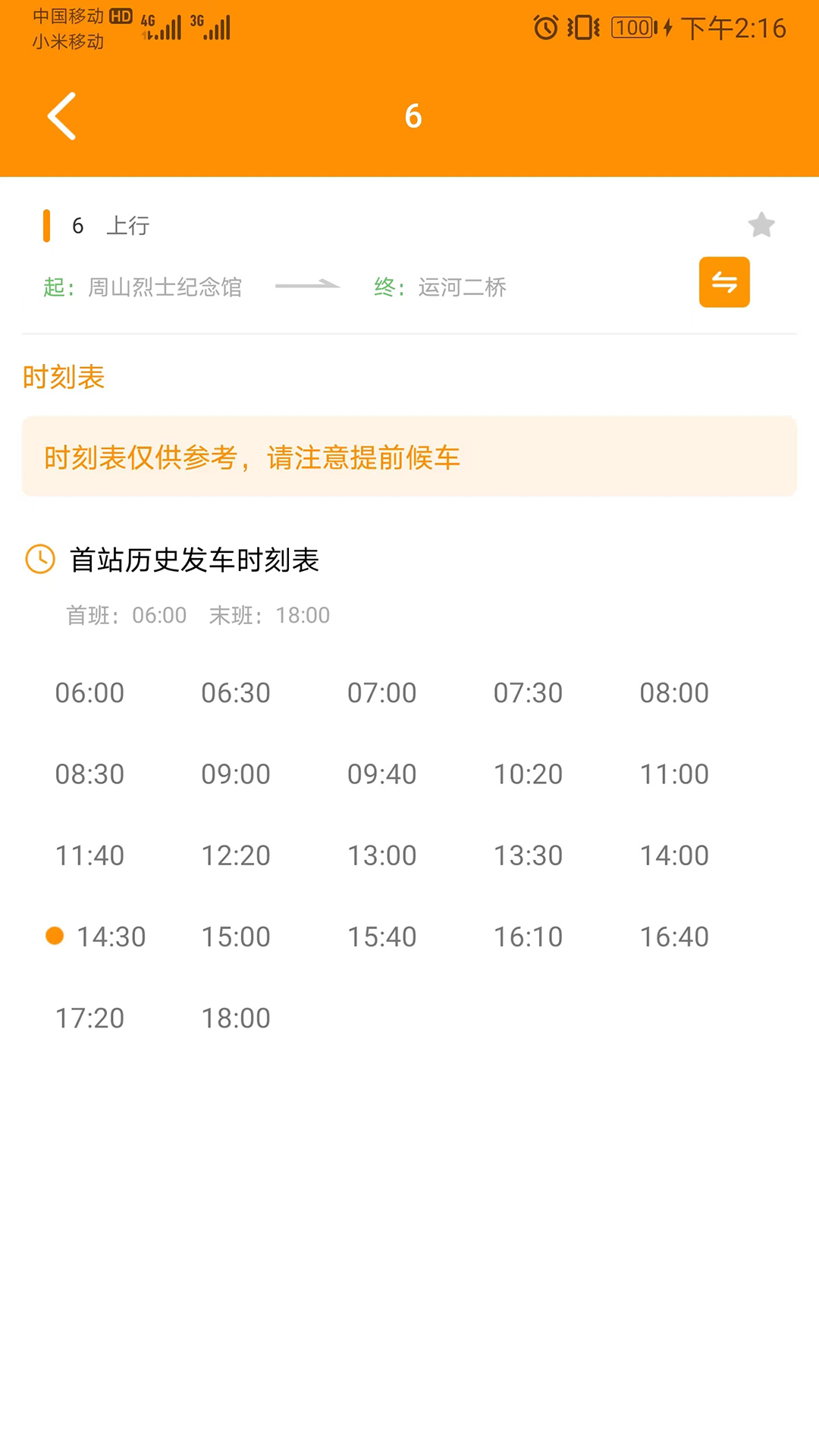
Task: Select the 18:00 last departure time
Action: (237, 1018)
